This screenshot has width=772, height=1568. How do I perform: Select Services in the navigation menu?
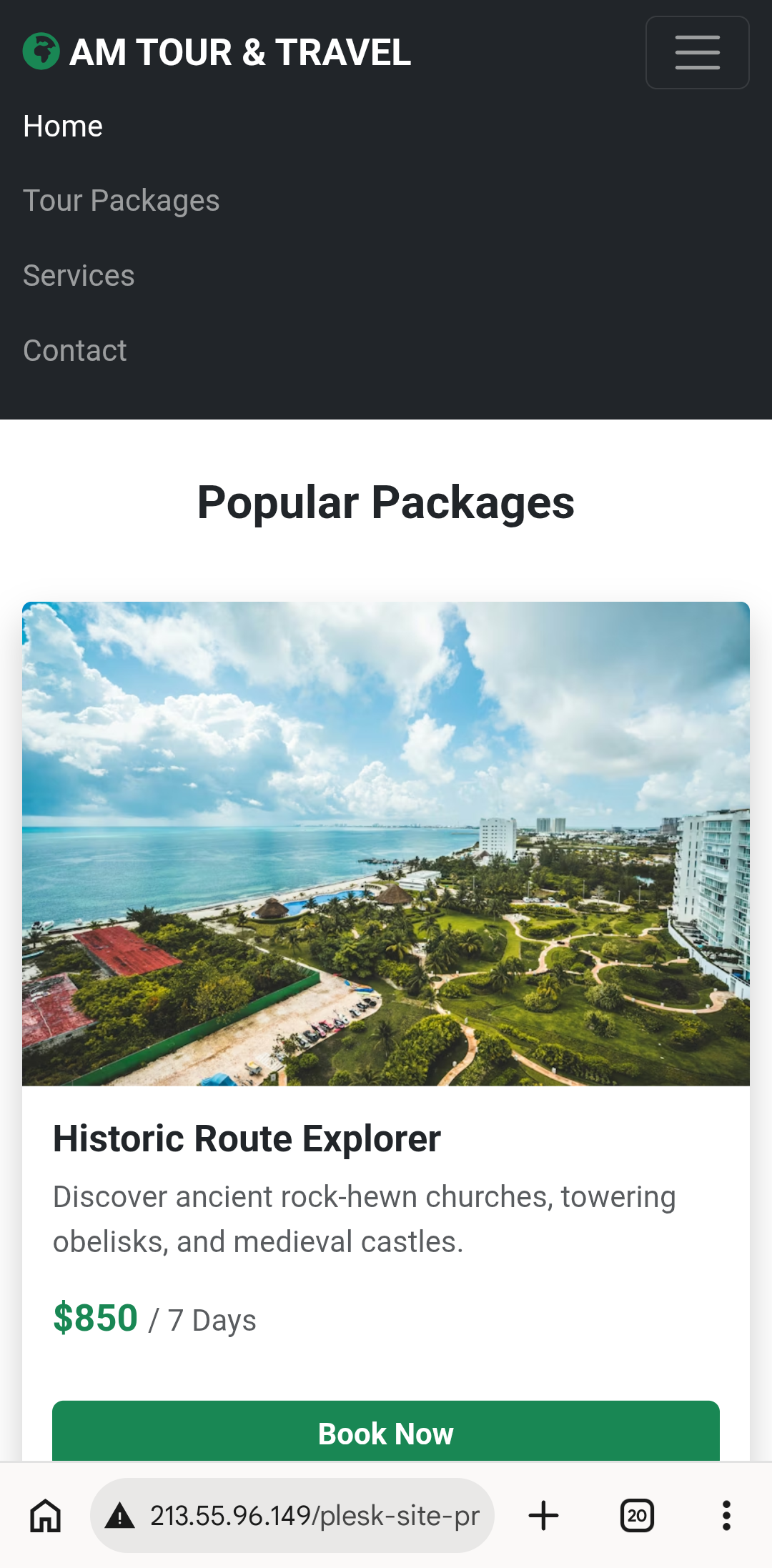click(x=79, y=276)
